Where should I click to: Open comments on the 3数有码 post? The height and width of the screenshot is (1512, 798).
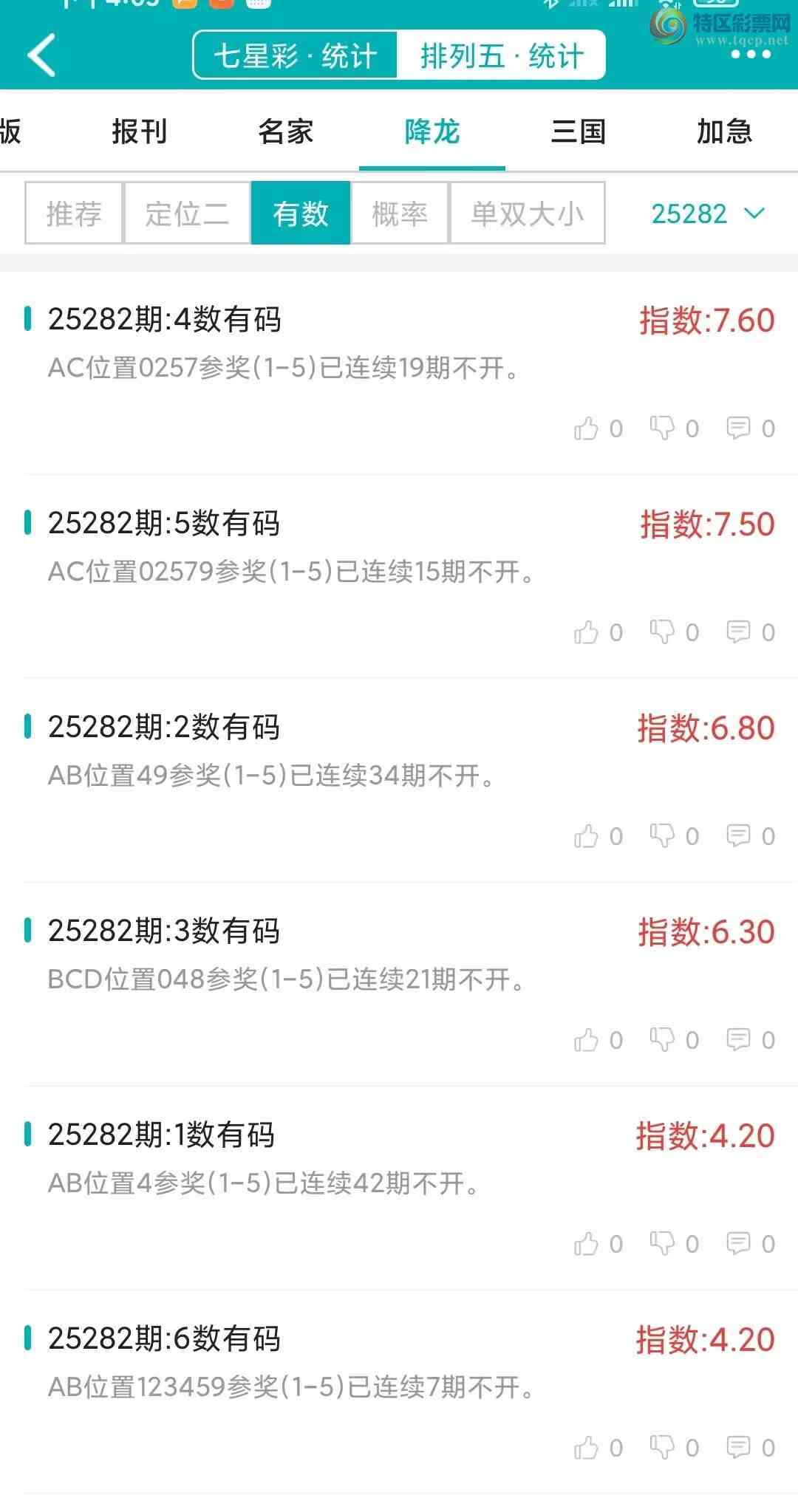[737, 1040]
